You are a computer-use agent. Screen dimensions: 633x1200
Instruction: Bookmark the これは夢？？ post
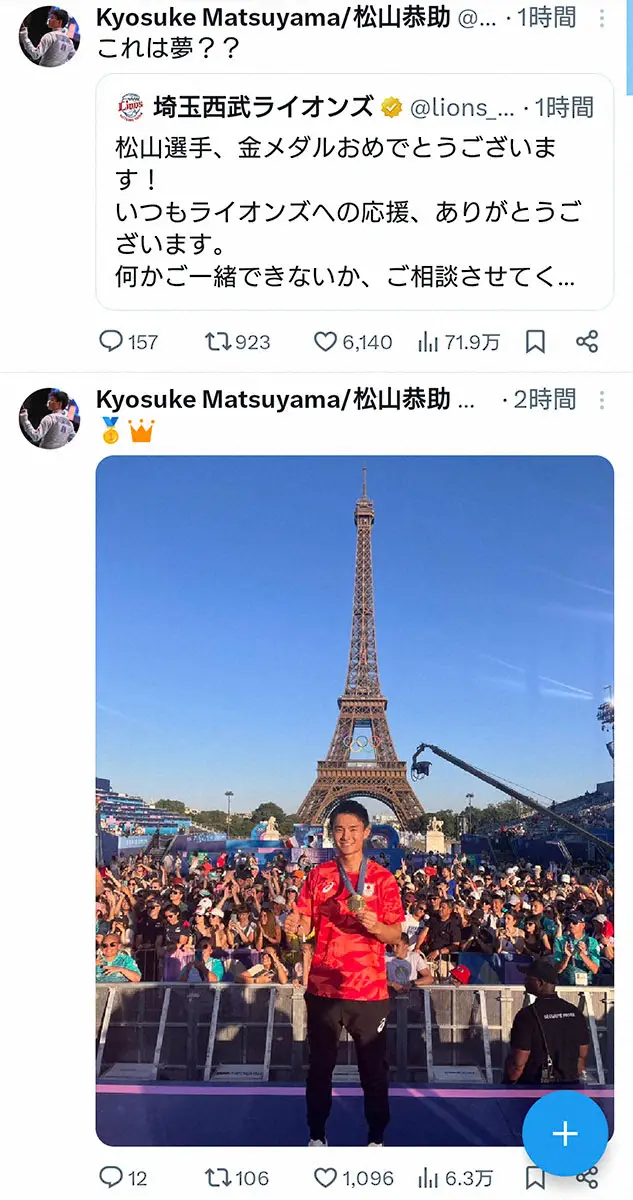click(535, 342)
